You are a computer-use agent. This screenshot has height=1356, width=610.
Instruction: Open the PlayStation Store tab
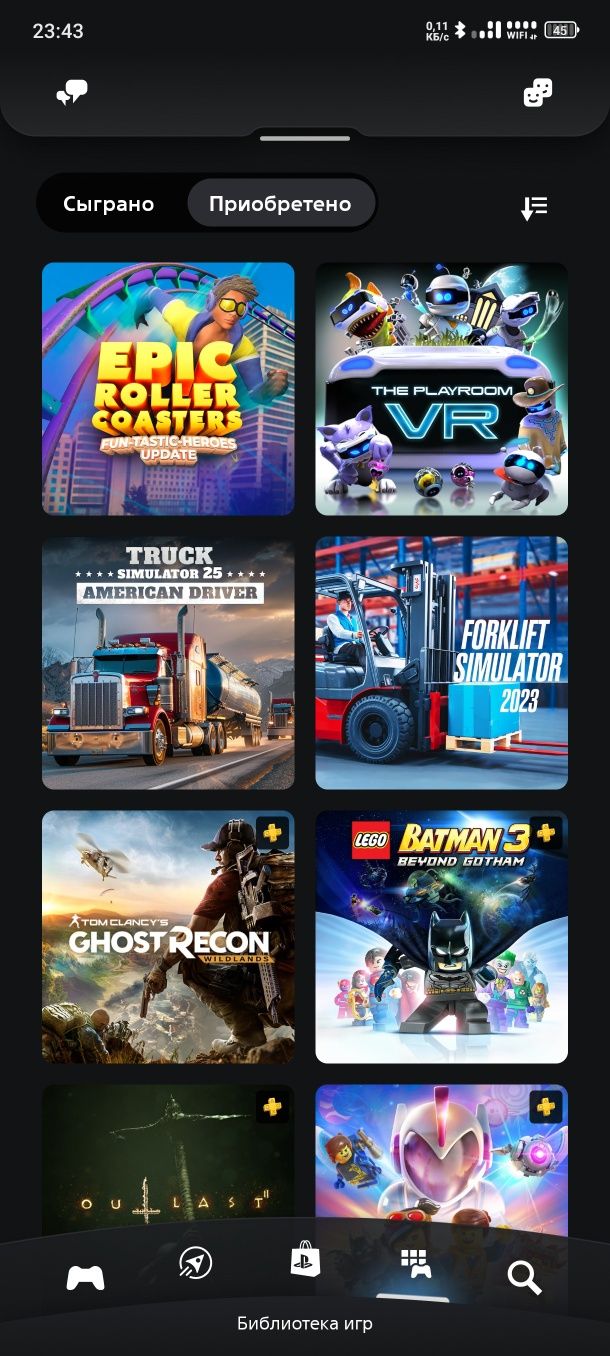[x=305, y=1258]
